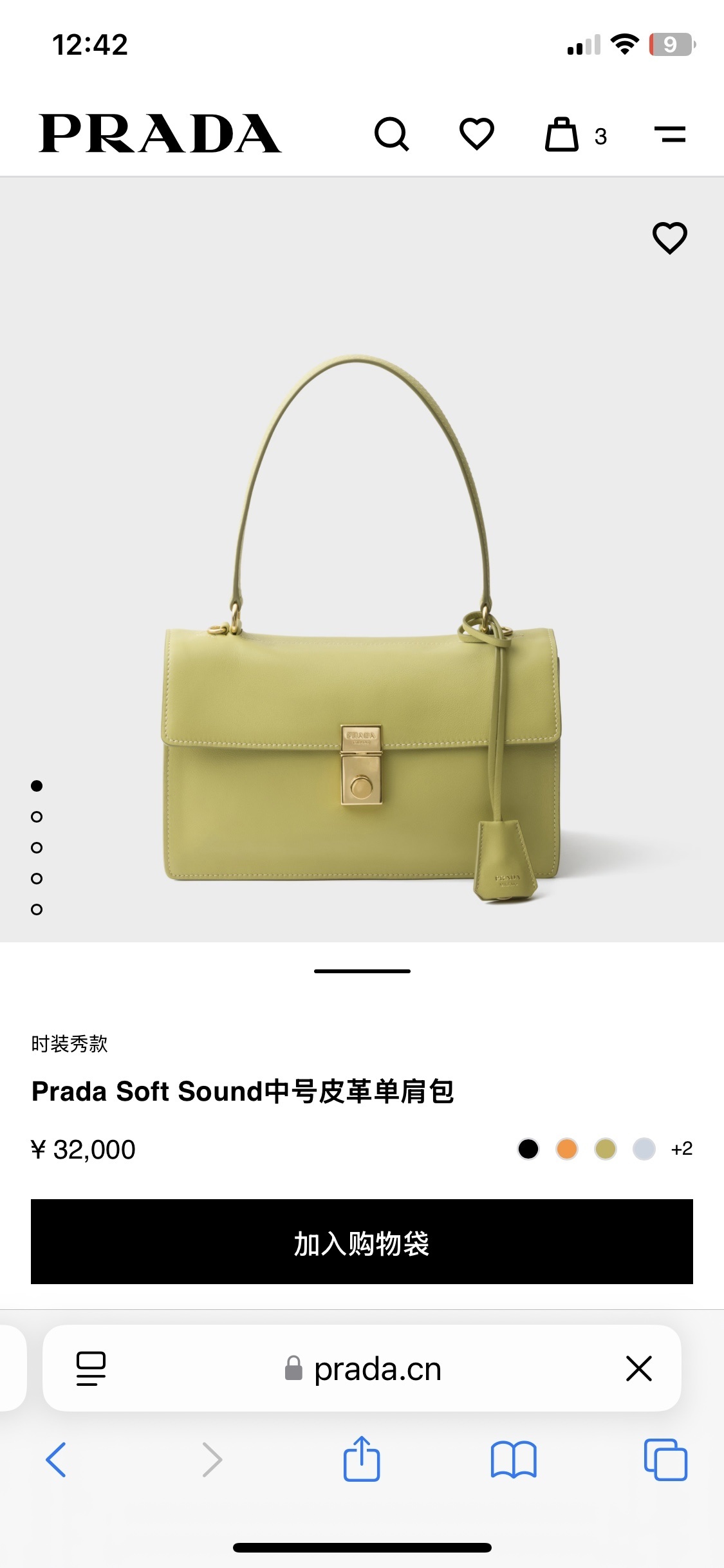Image resolution: width=724 pixels, height=1568 pixels.
Task: Open browser bookmarks
Action: (513, 1460)
